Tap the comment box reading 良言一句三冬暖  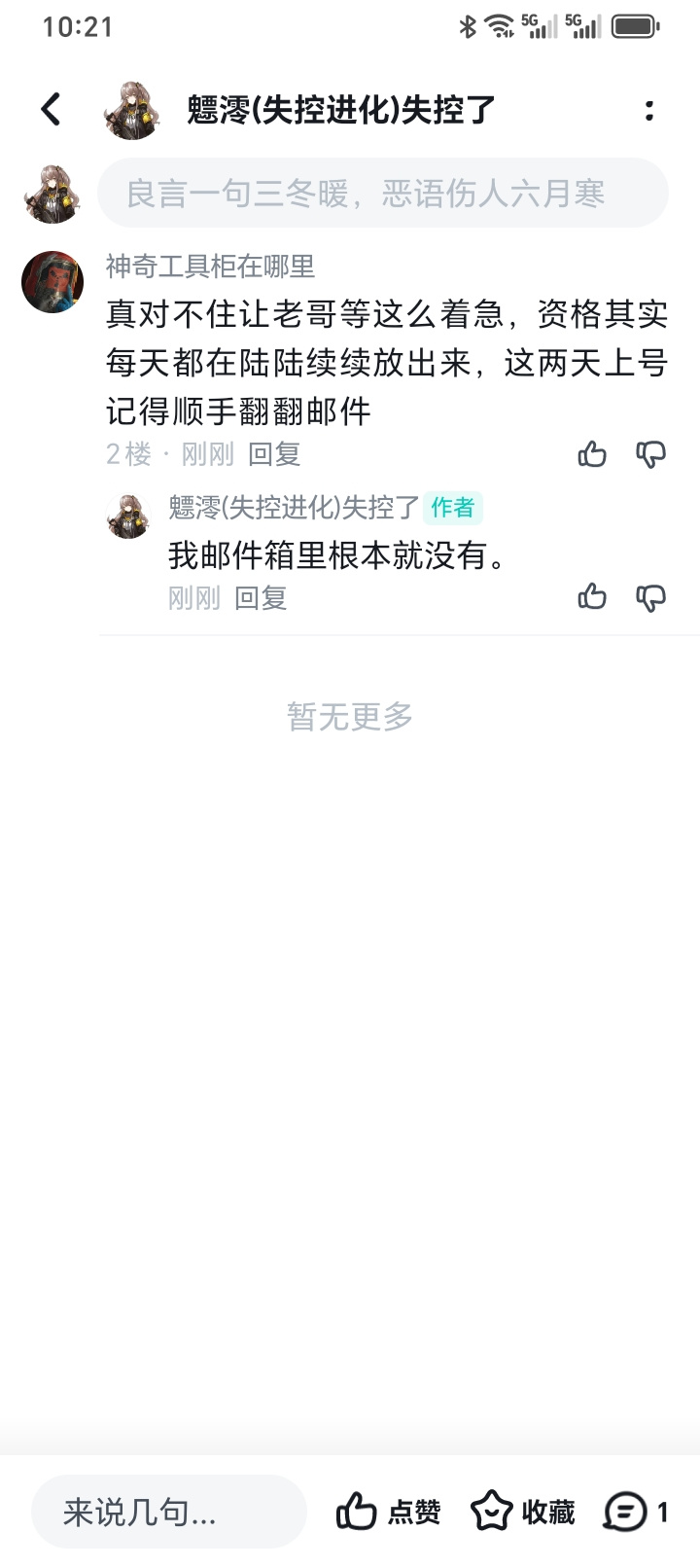click(x=383, y=193)
